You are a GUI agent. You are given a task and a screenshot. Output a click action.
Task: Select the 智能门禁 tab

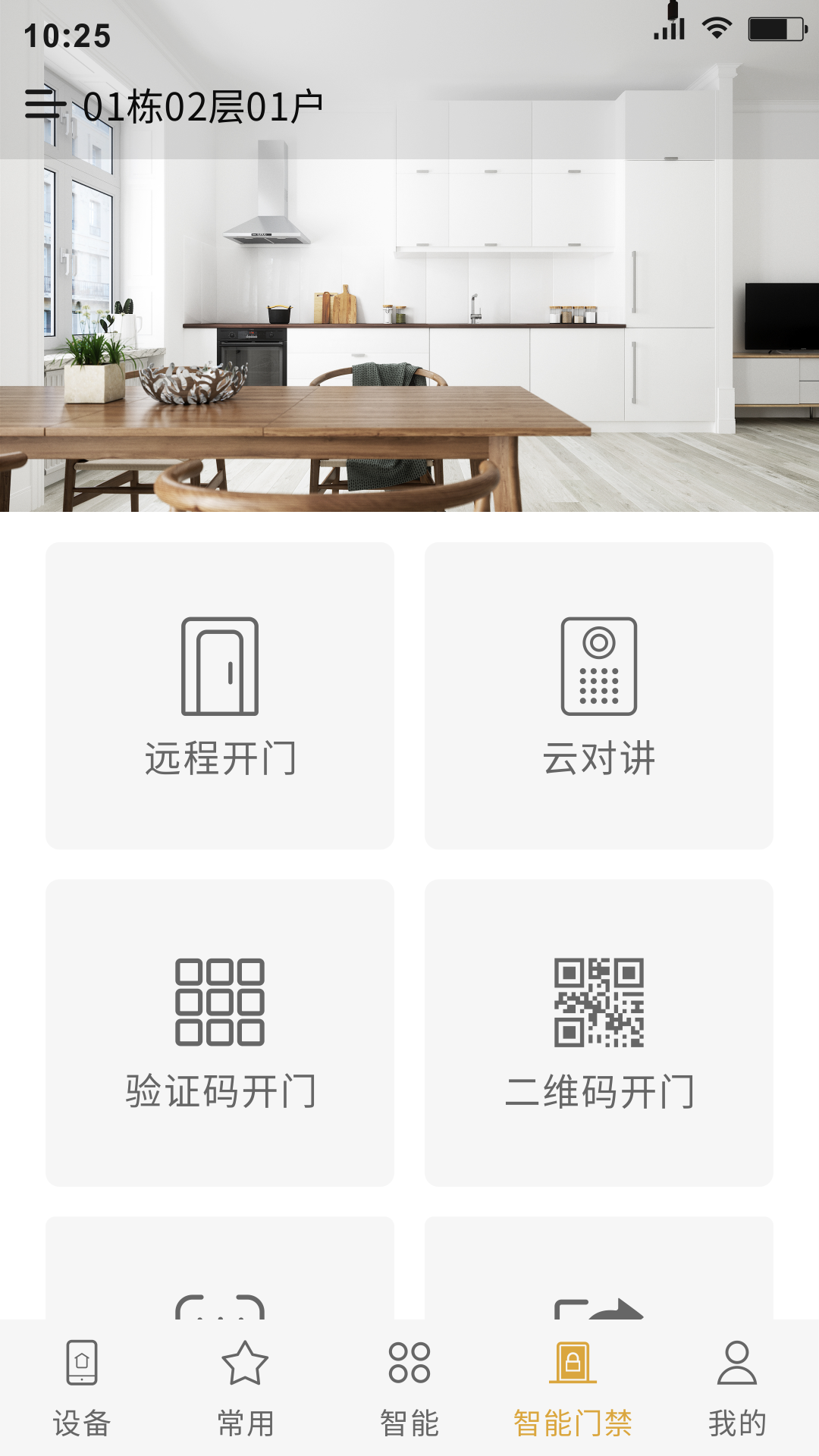pyautogui.click(x=573, y=1388)
